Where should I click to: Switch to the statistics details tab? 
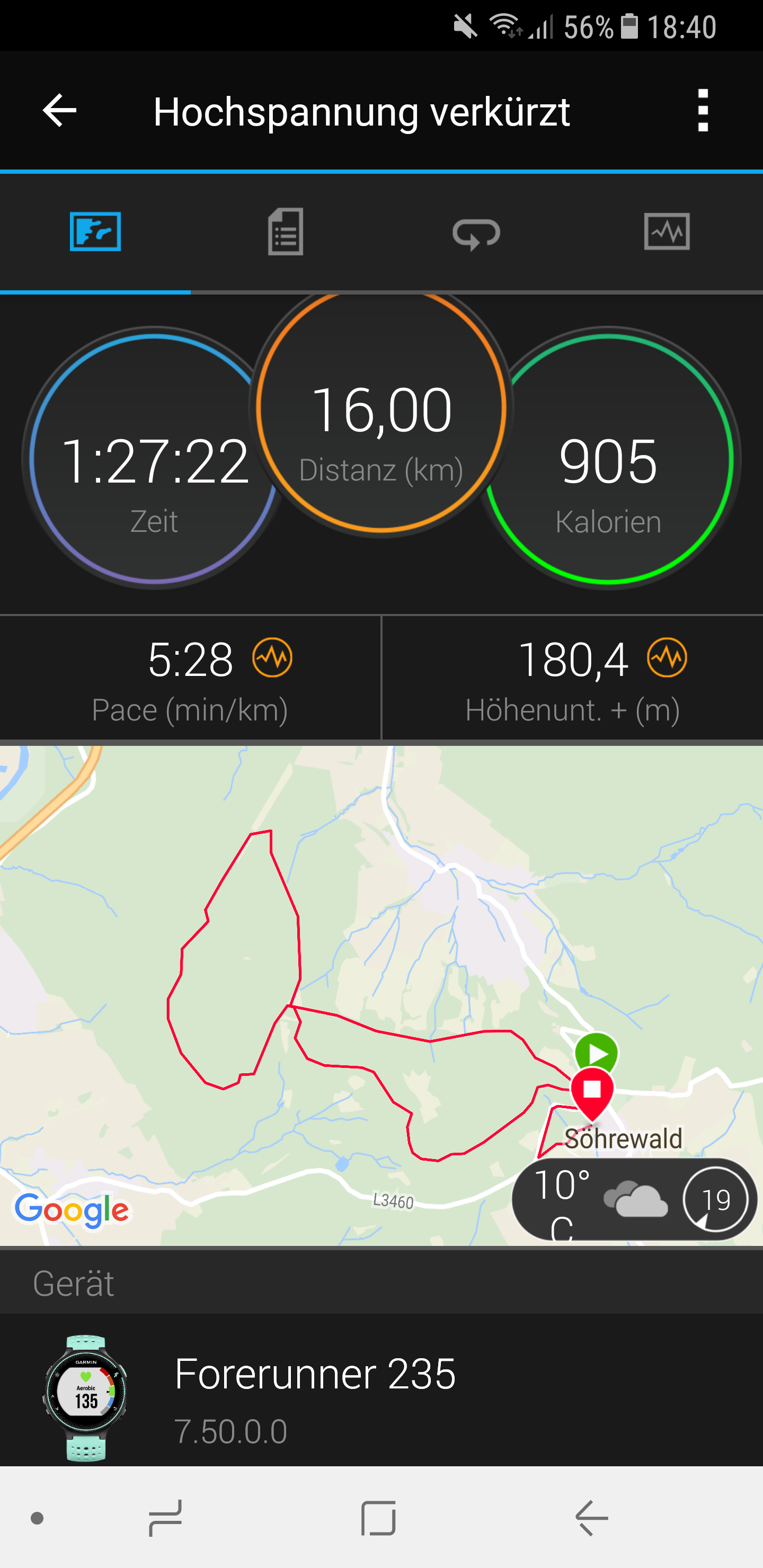pyautogui.click(x=286, y=232)
